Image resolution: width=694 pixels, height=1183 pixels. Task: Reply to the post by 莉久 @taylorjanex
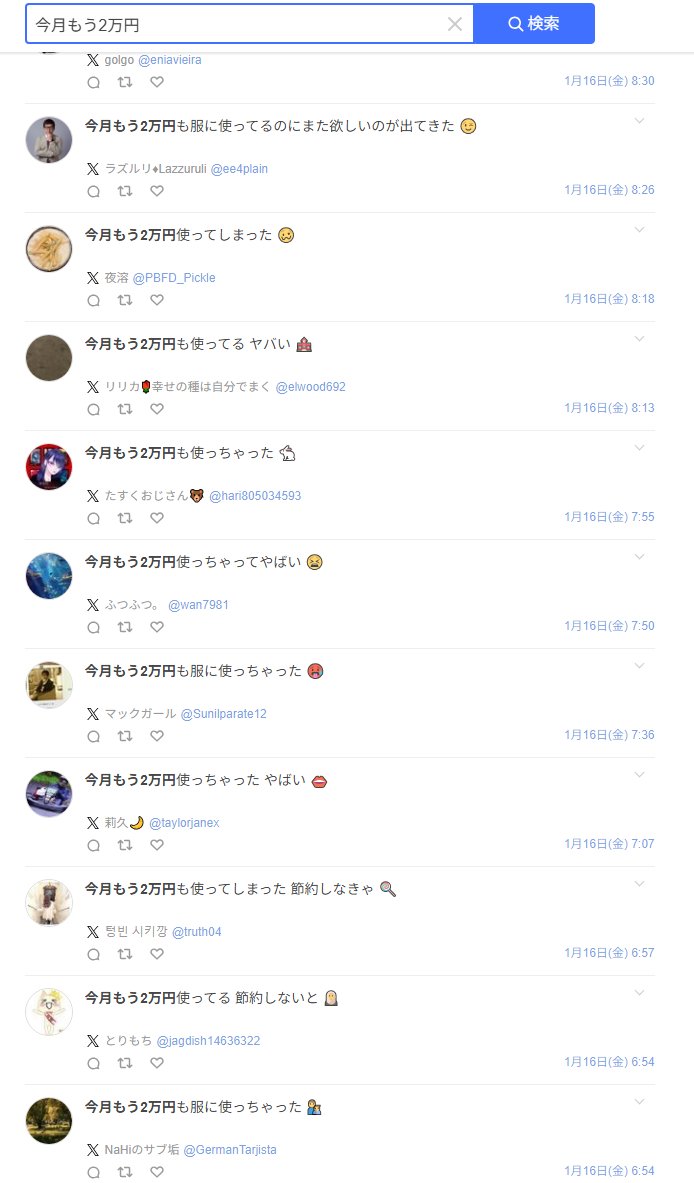94,845
